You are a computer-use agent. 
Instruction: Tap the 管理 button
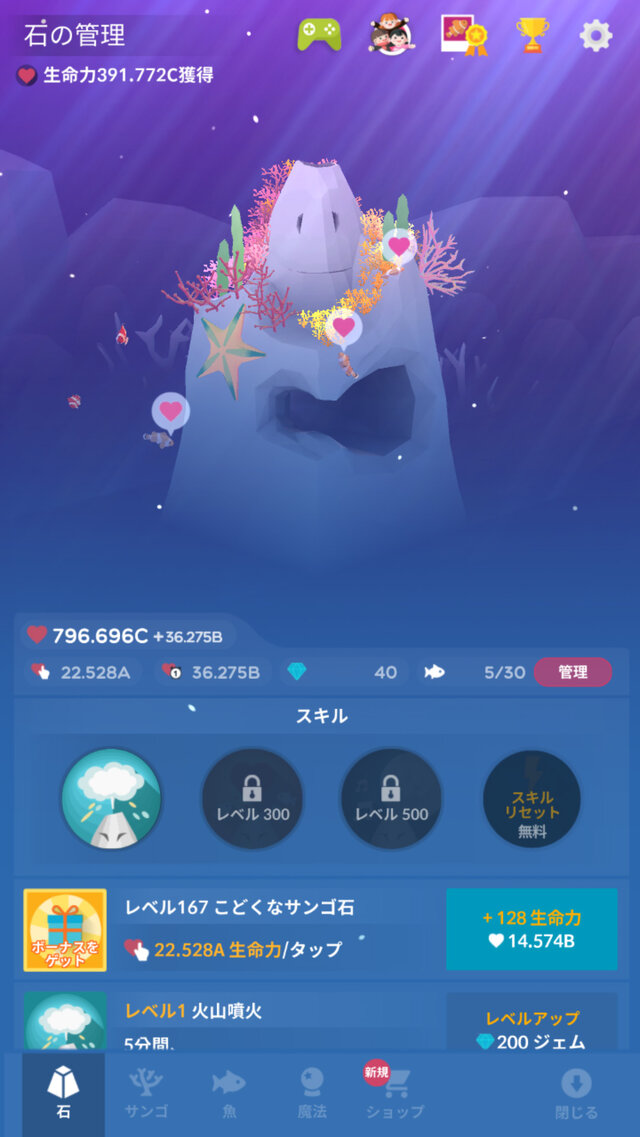(x=572, y=672)
